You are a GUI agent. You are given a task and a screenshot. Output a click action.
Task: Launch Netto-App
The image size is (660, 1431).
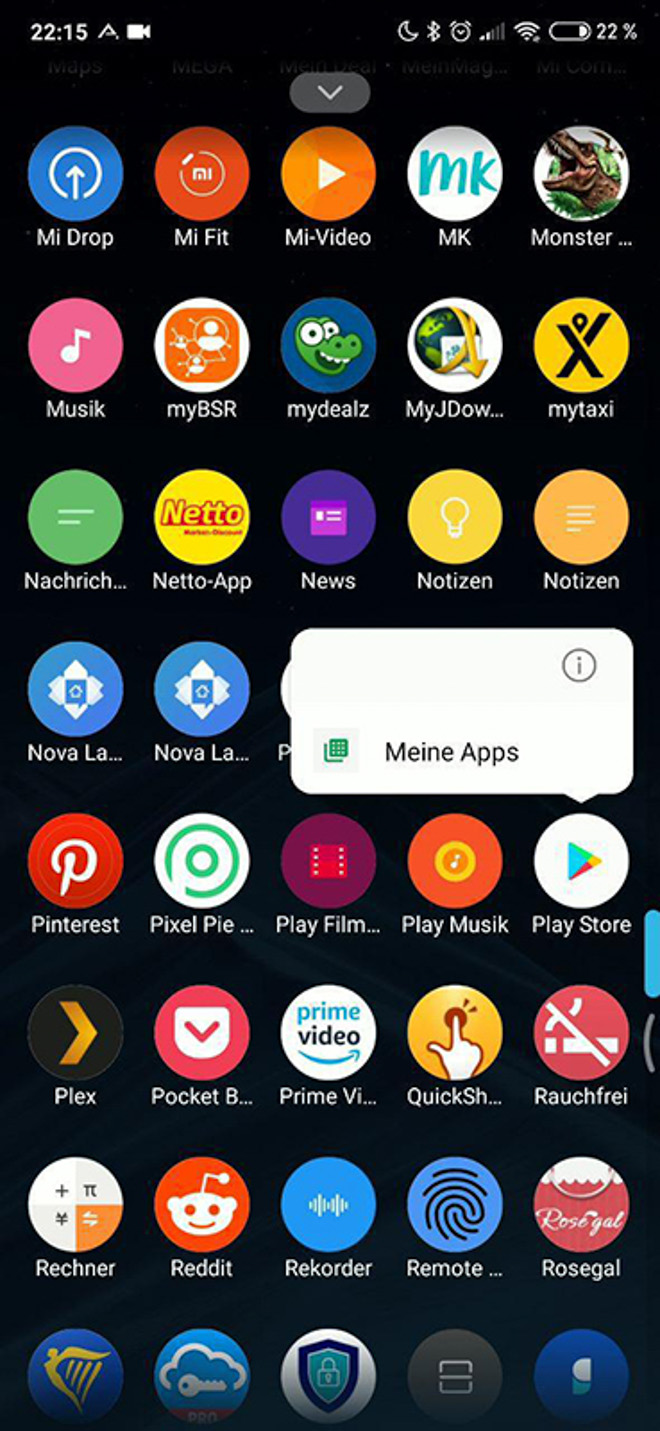pyautogui.click(x=202, y=517)
